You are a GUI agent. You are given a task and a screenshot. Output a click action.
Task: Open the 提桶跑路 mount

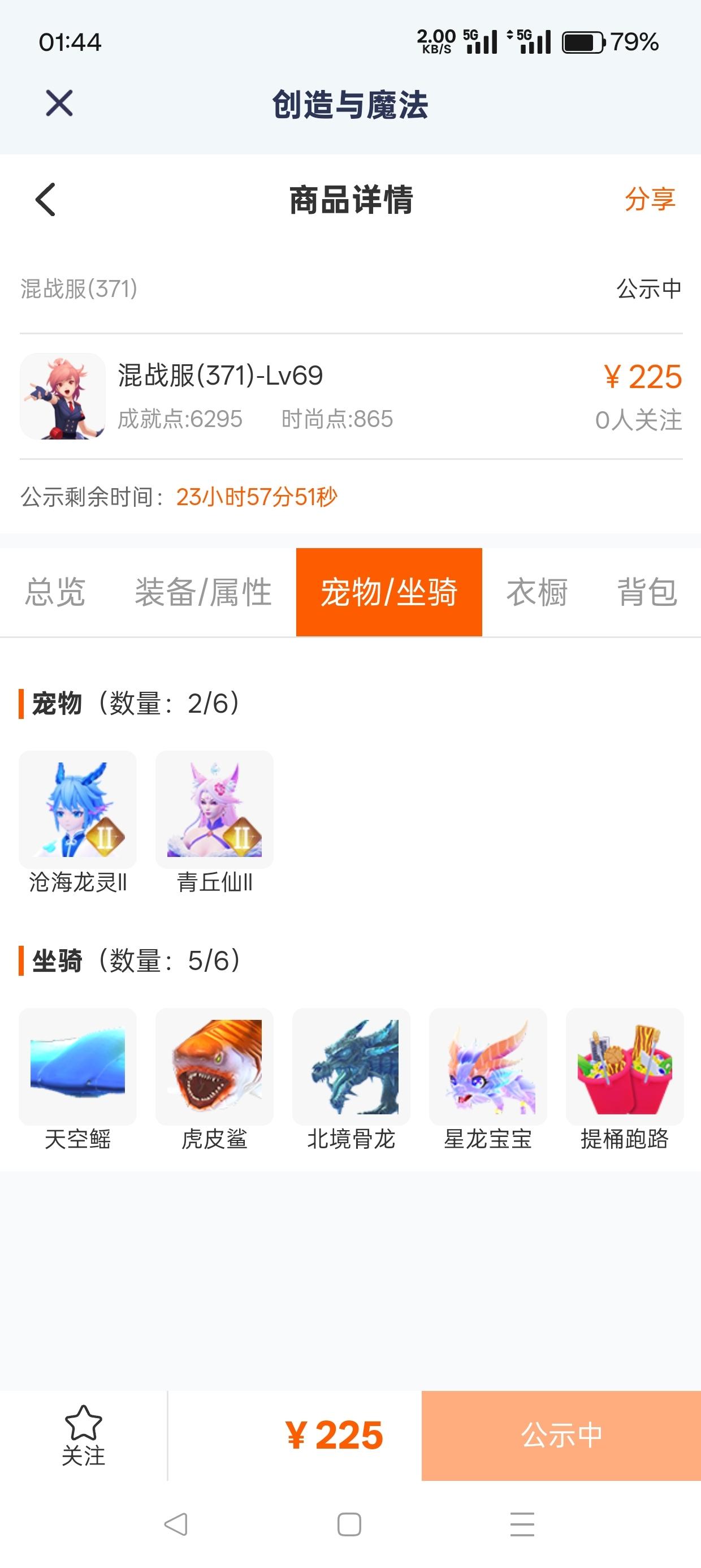coord(625,1080)
